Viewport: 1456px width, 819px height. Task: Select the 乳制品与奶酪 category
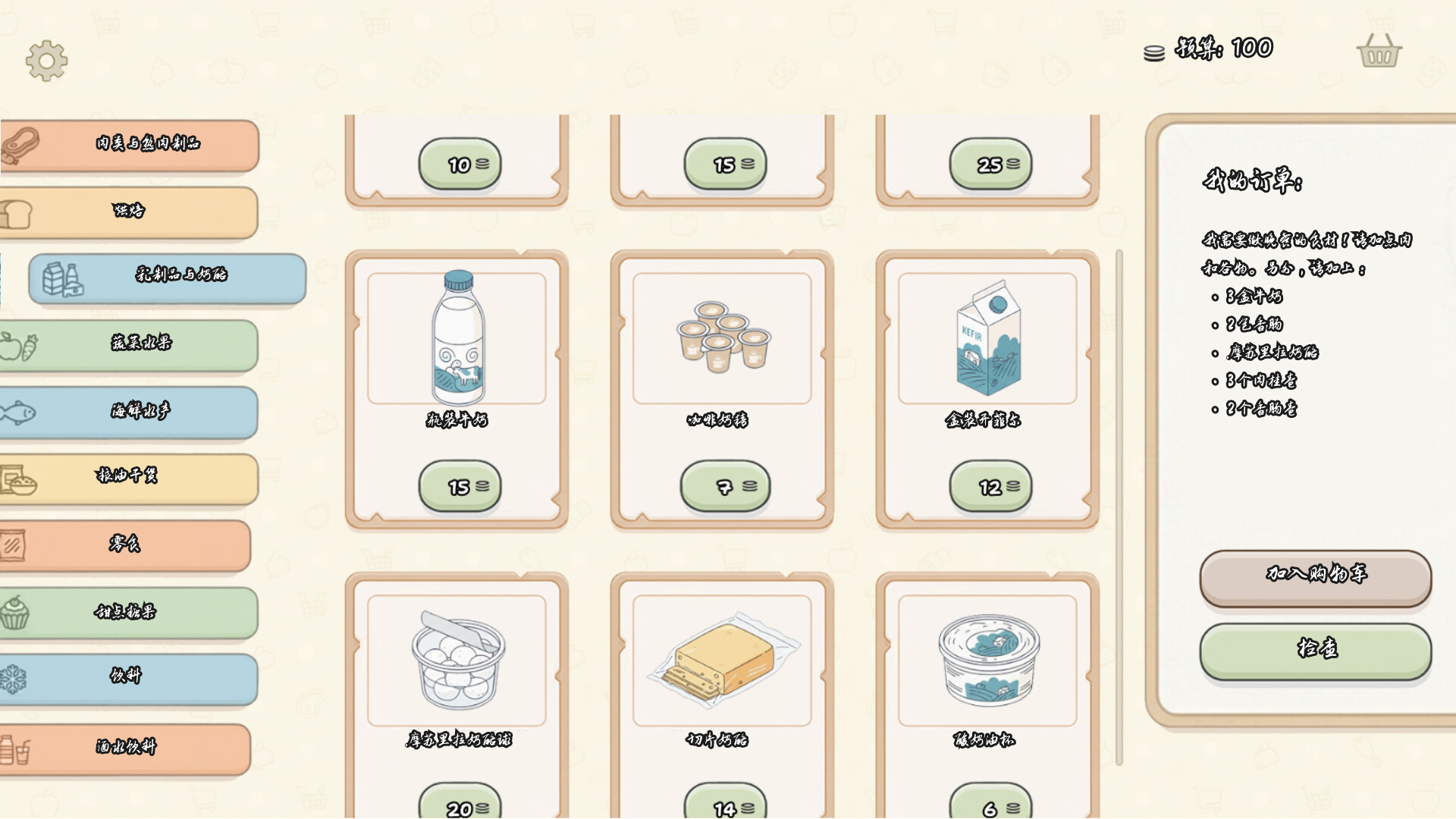tap(168, 277)
